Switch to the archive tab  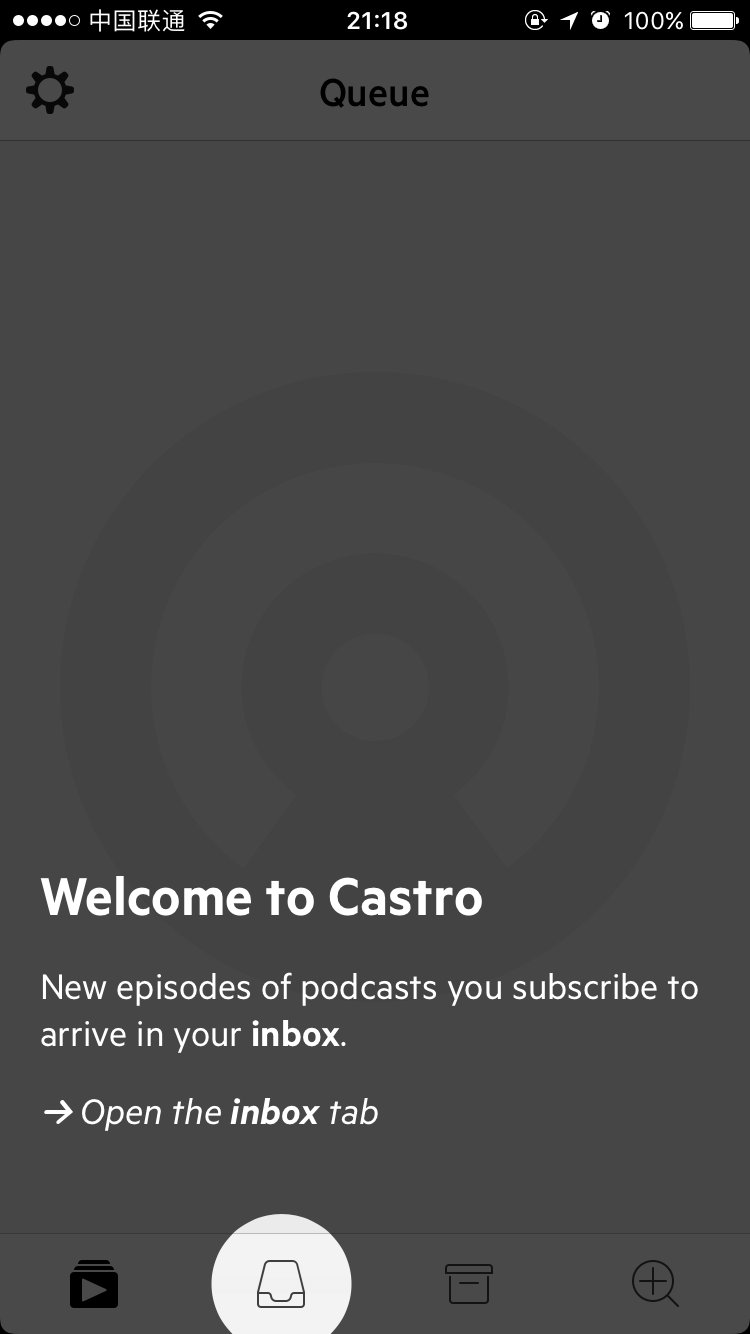pos(469,1283)
